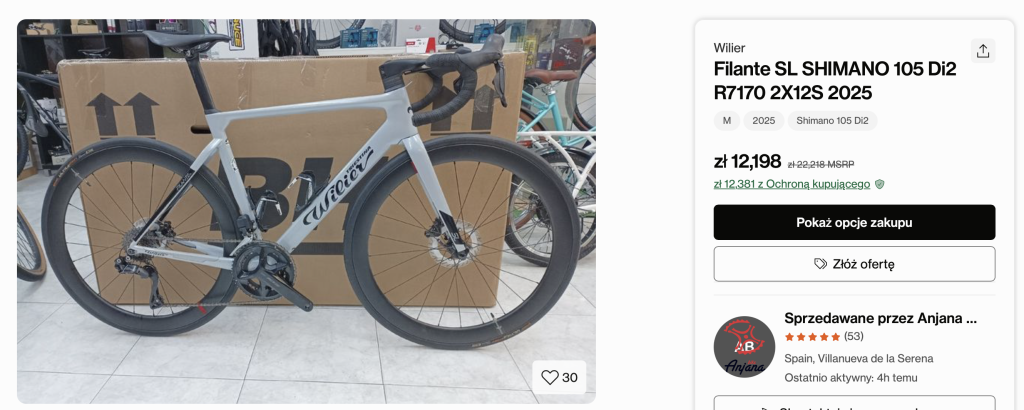This screenshot has width=1024, height=410.
Task: View seller Anjana's profile
Action: pyautogui.click(x=879, y=318)
